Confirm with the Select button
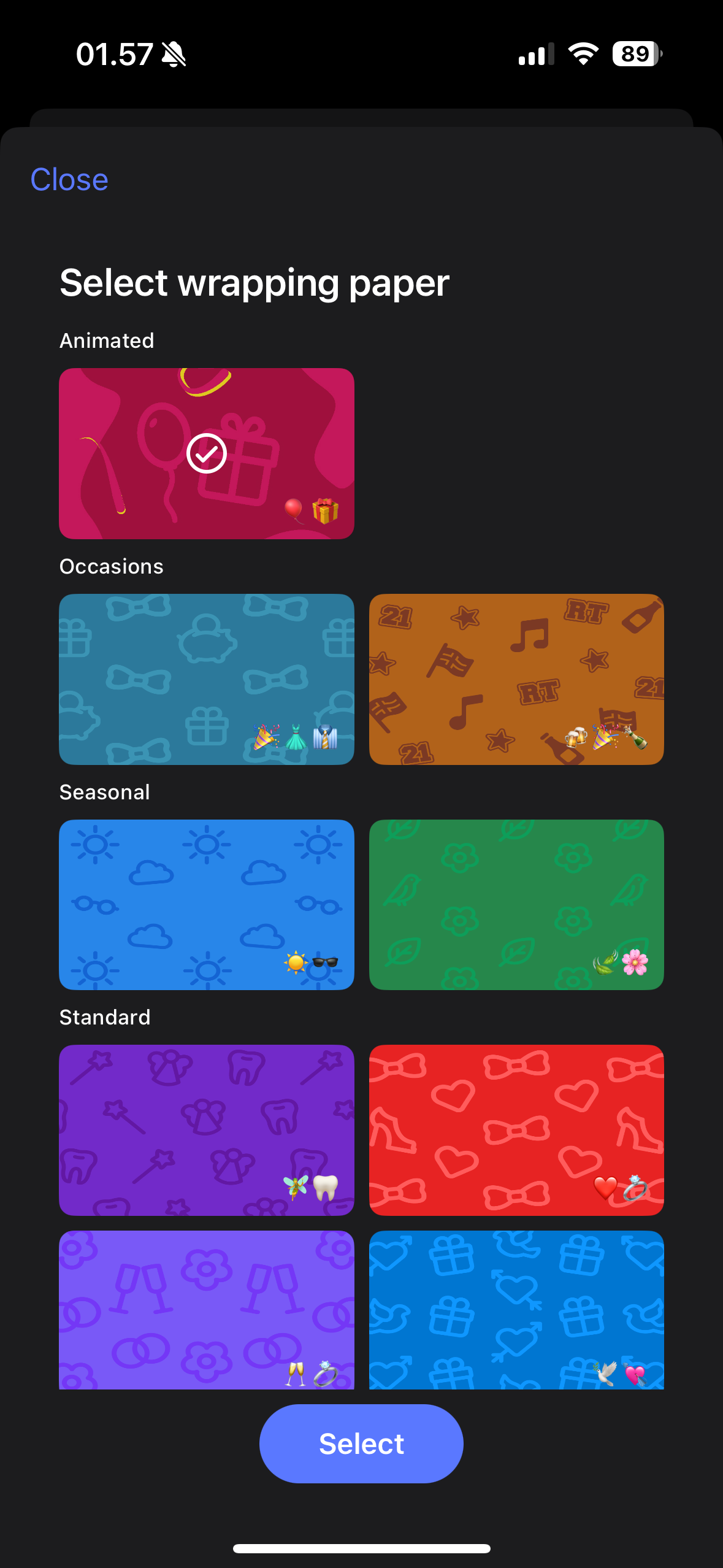This screenshot has width=723, height=1568. 361,1443
